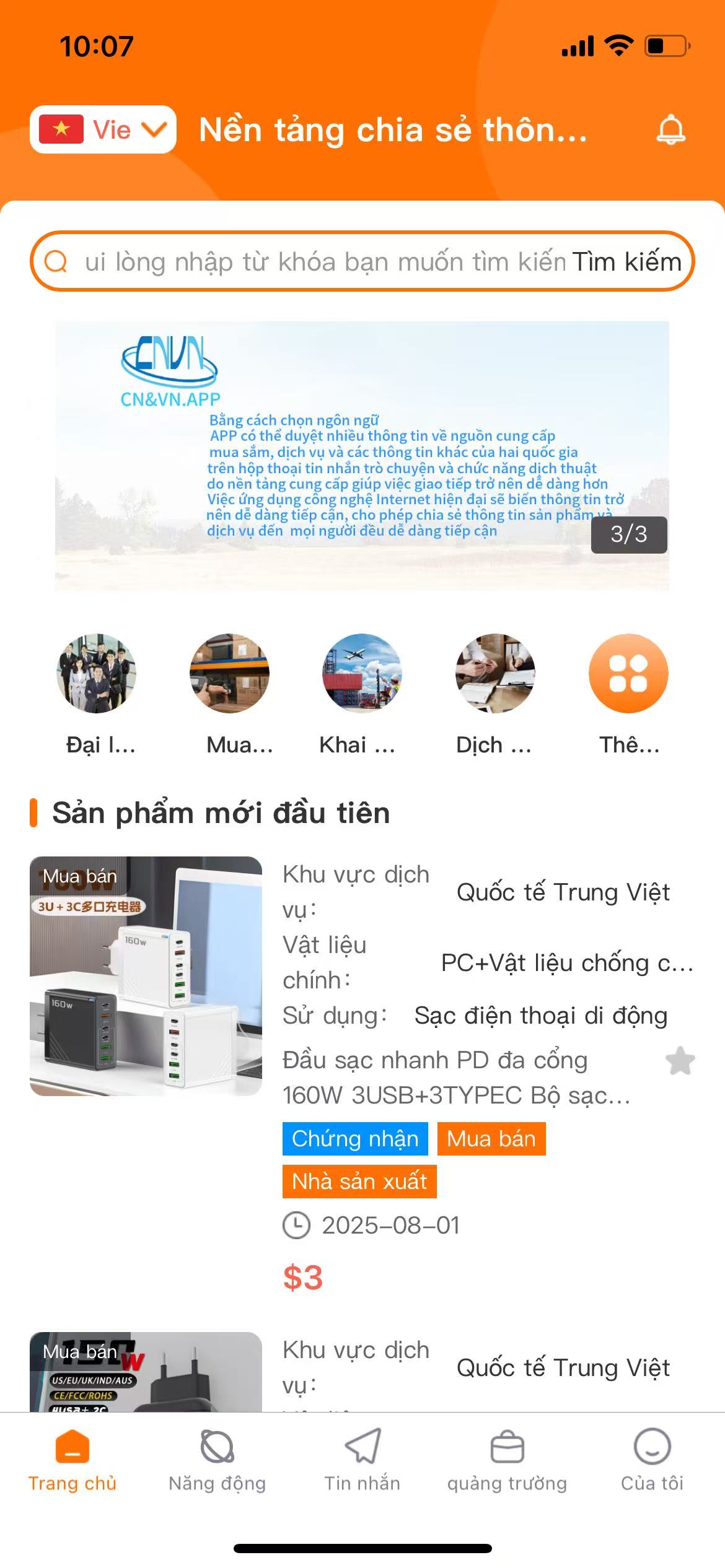Image resolution: width=725 pixels, height=1568 pixels.
Task: Open the Dịch... category
Action: (x=495, y=674)
